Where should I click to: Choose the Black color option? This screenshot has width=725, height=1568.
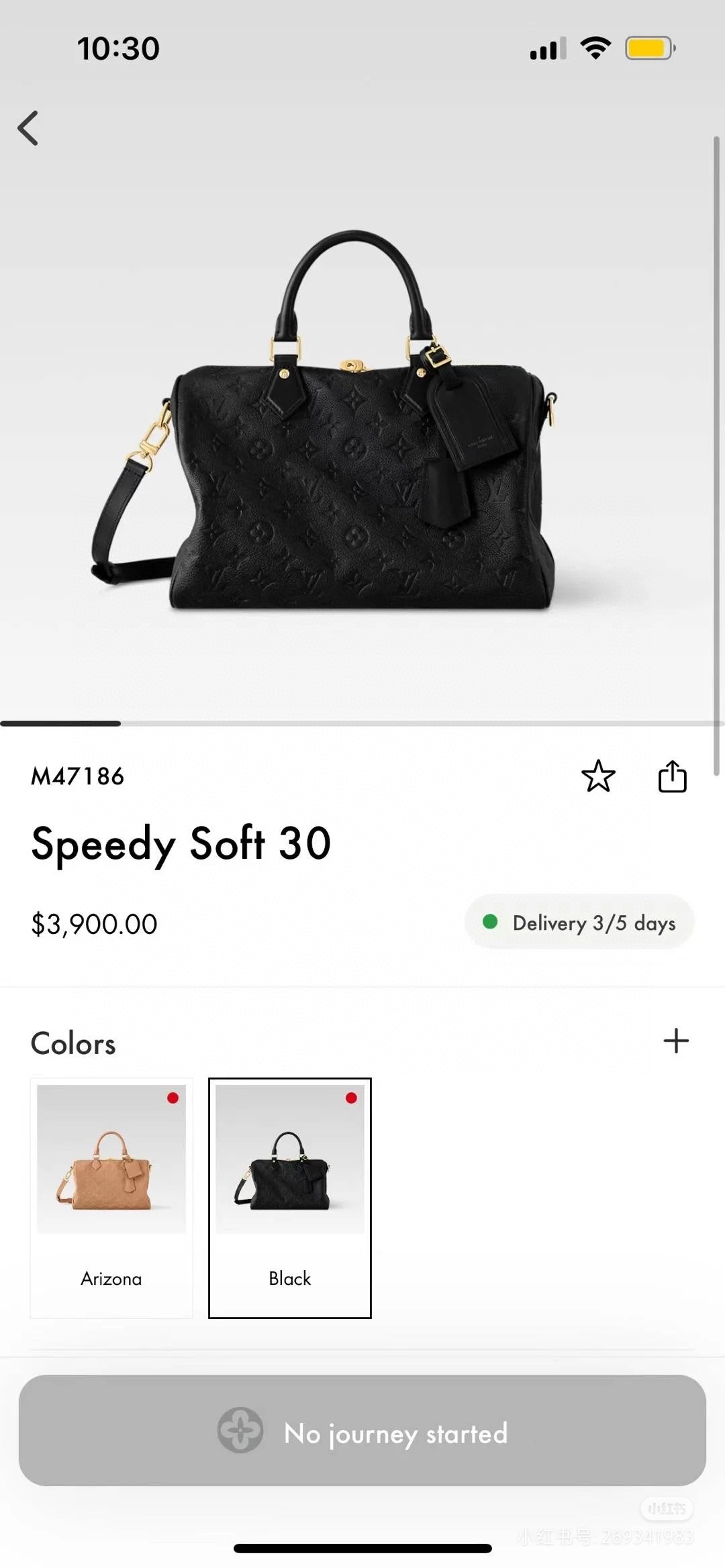point(290,1197)
